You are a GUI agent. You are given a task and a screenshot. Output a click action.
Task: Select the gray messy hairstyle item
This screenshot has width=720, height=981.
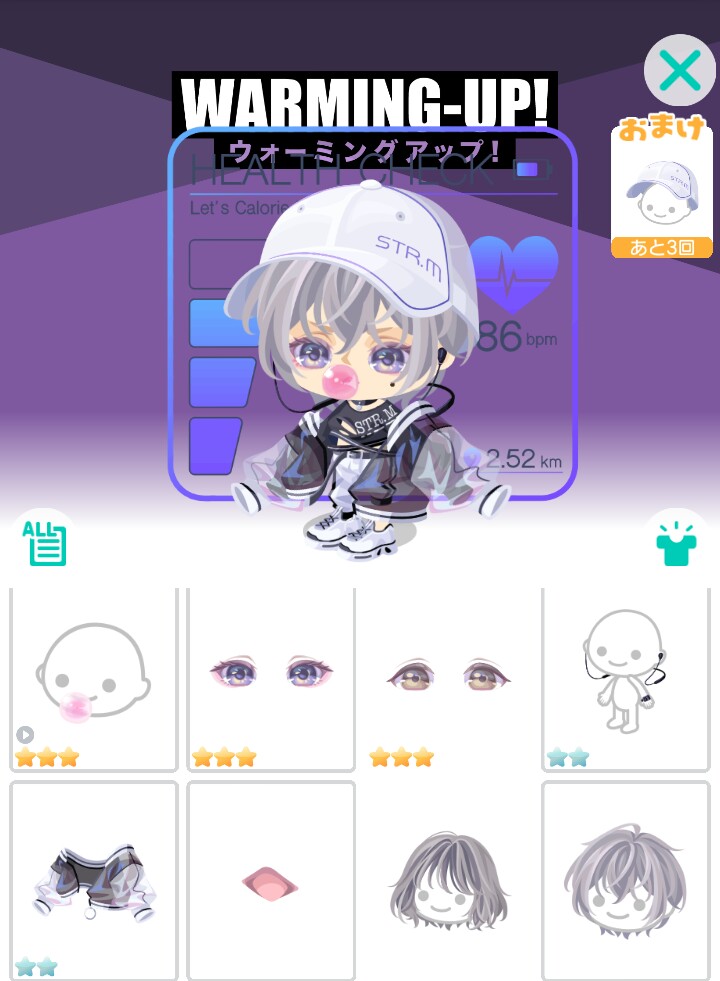coord(626,881)
